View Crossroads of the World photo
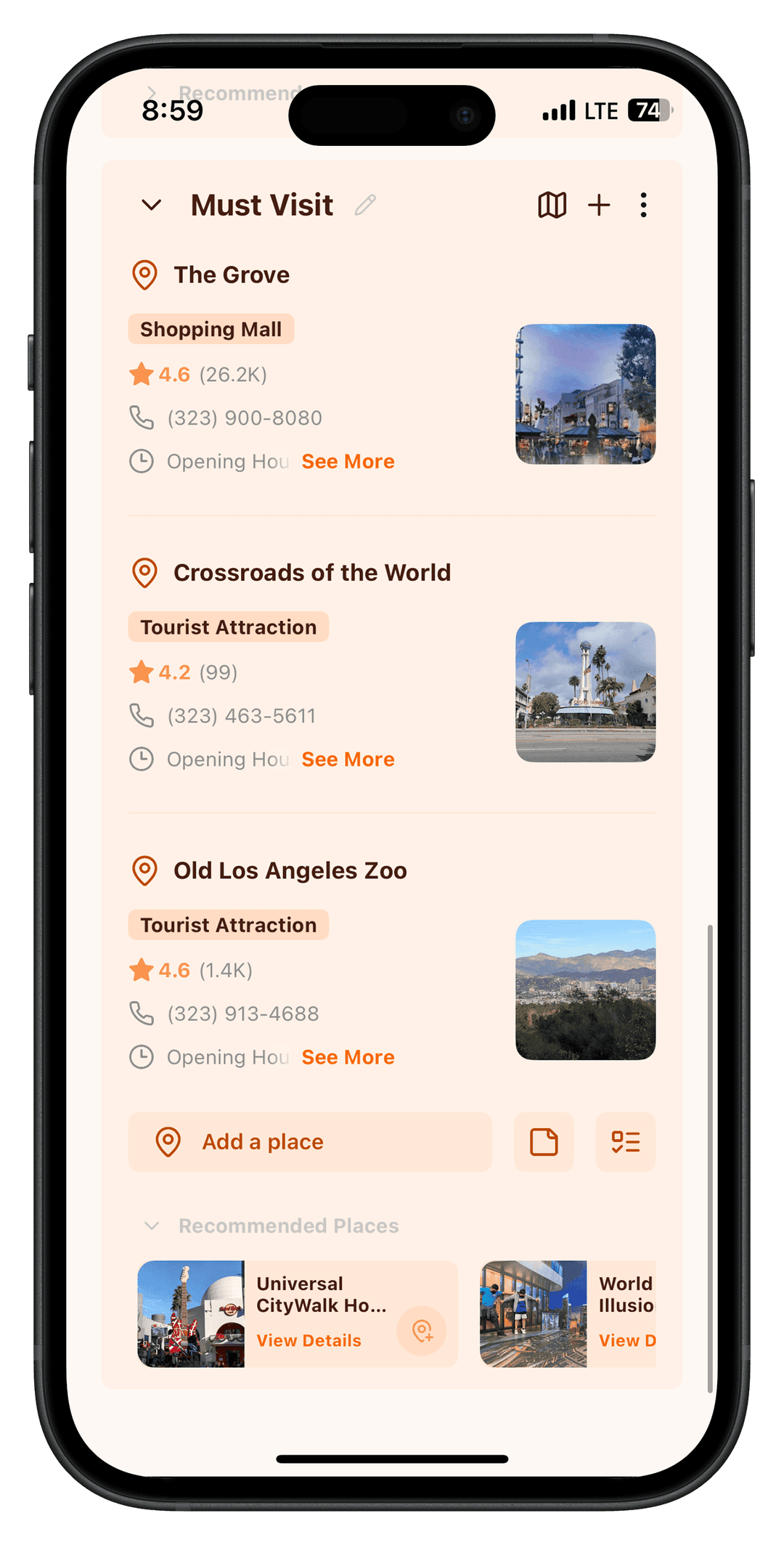The width and height of the screenshot is (784, 1545). pyautogui.click(x=585, y=692)
